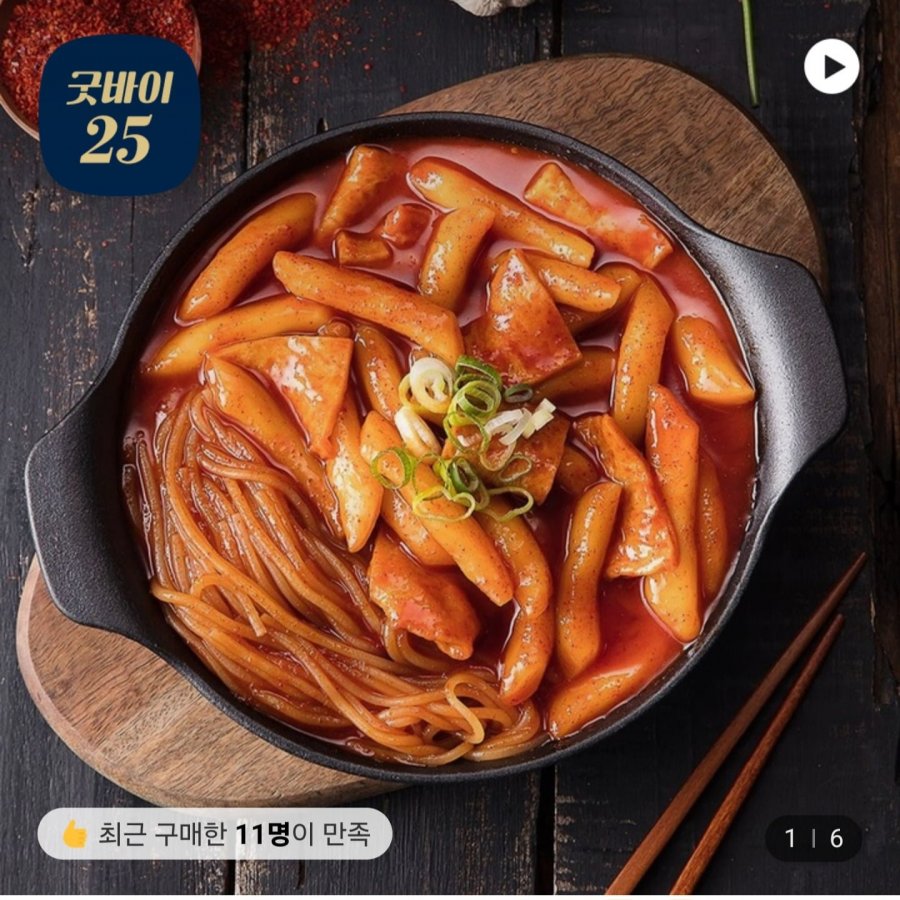Tap the 1 | 6 image page indicator

812,838
